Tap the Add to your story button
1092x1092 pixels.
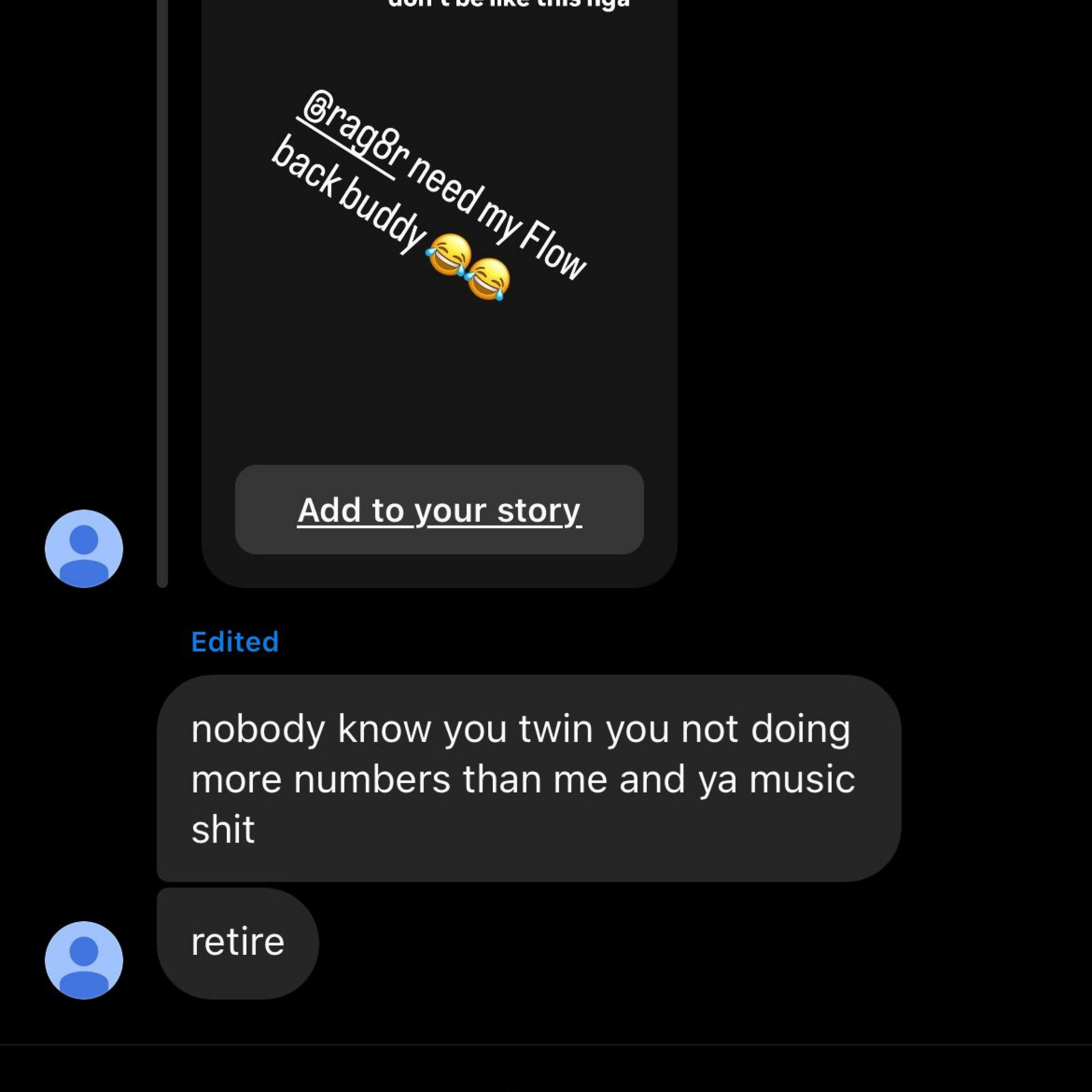coord(439,510)
